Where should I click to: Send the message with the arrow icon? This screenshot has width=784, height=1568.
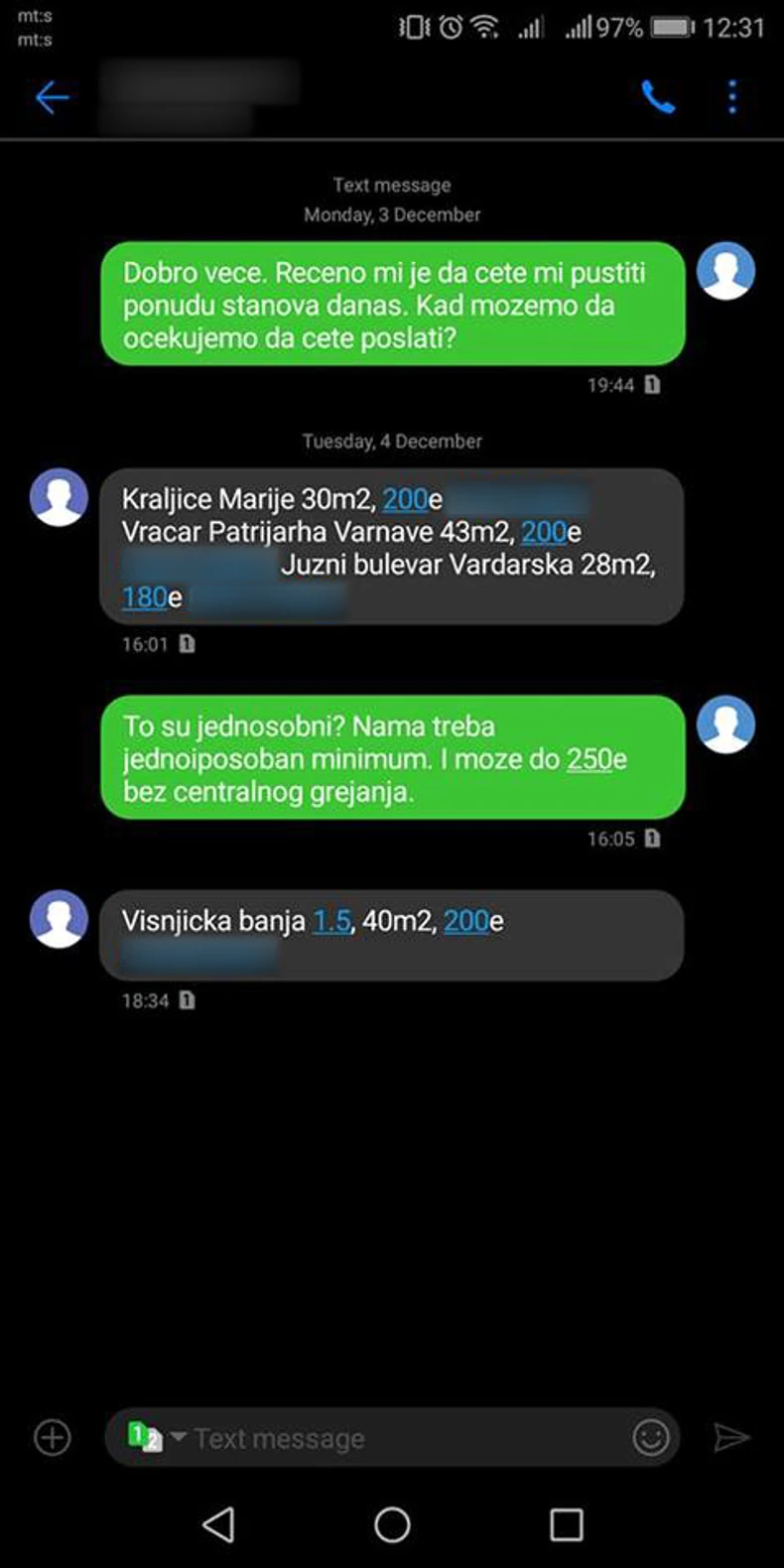(x=731, y=1437)
